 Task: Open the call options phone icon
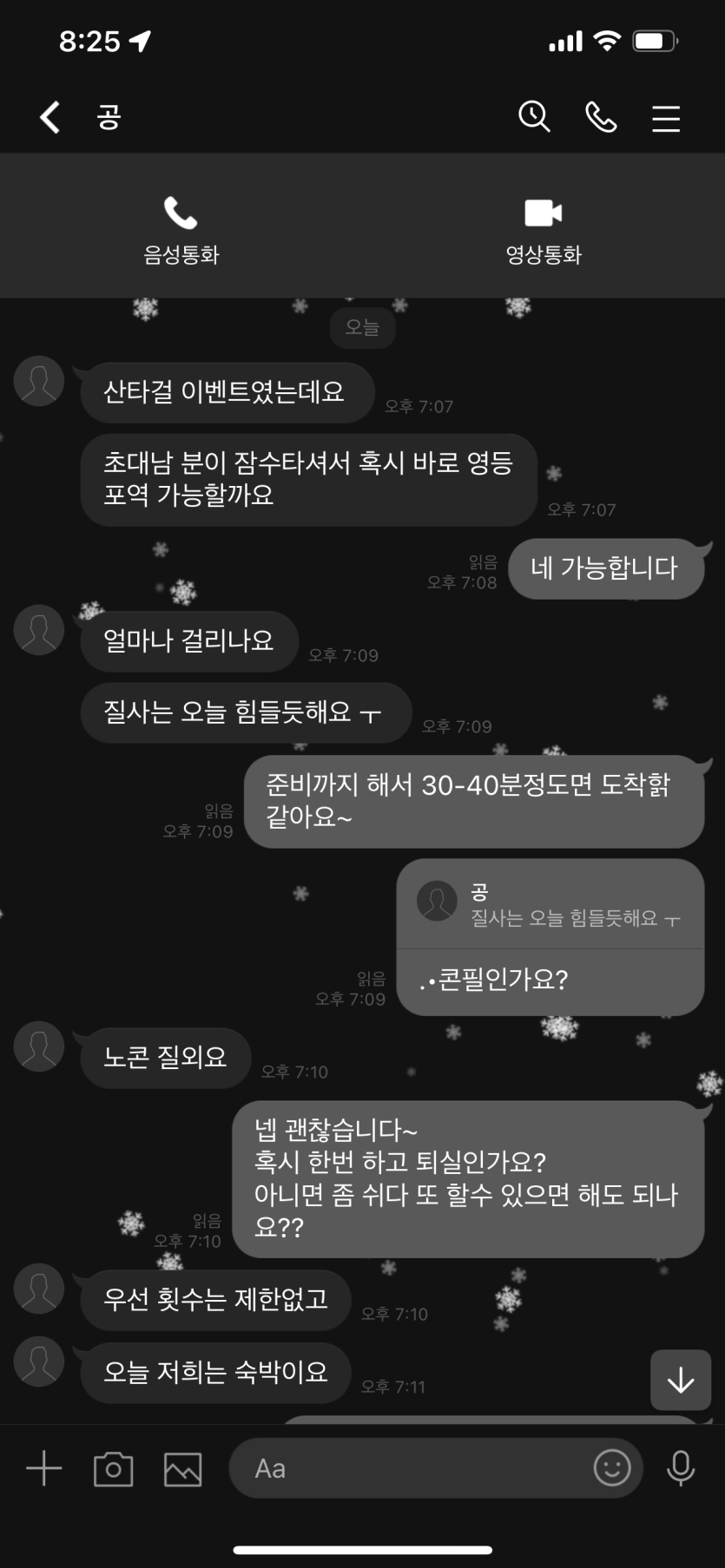(601, 117)
